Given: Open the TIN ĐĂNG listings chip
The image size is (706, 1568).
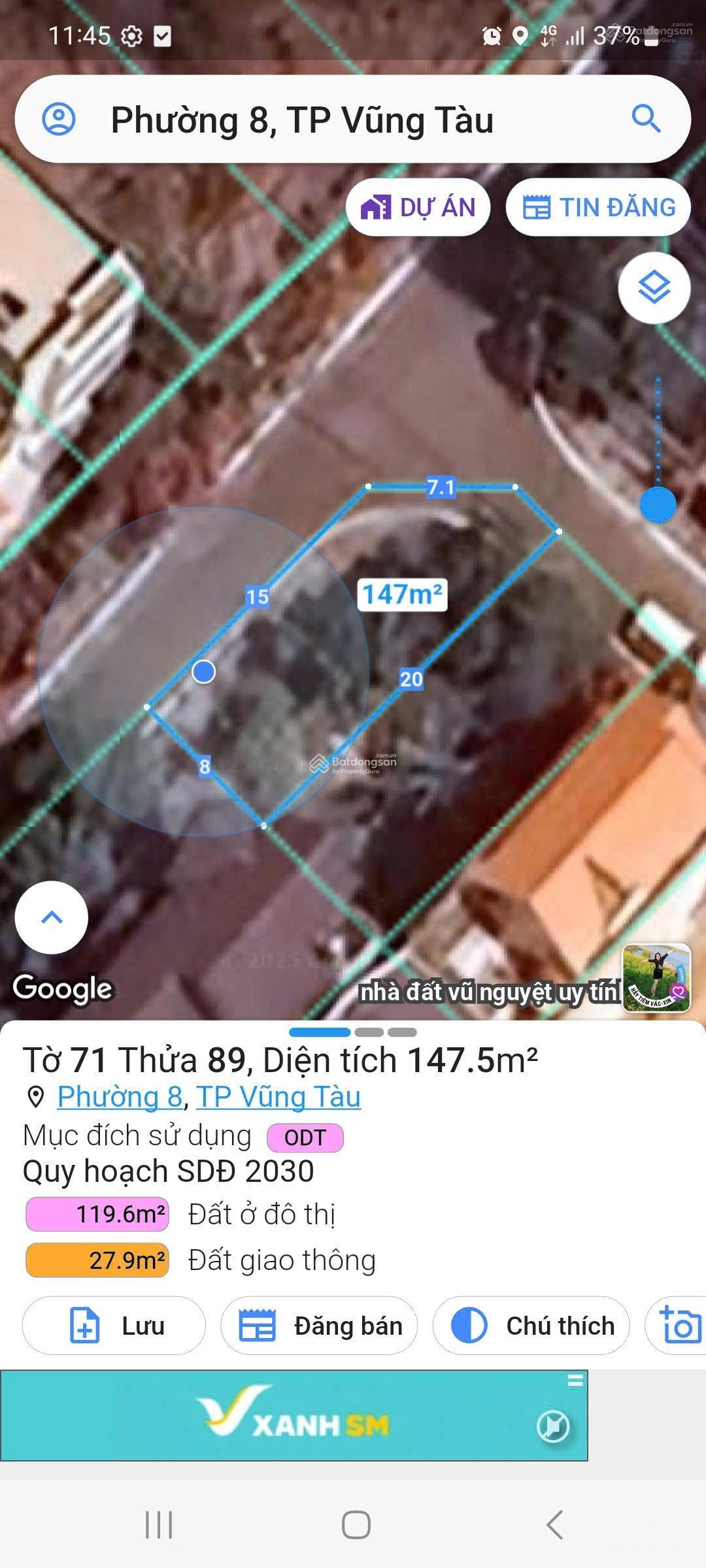Looking at the screenshot, I should pyautogui.click(x=599, y=208).
